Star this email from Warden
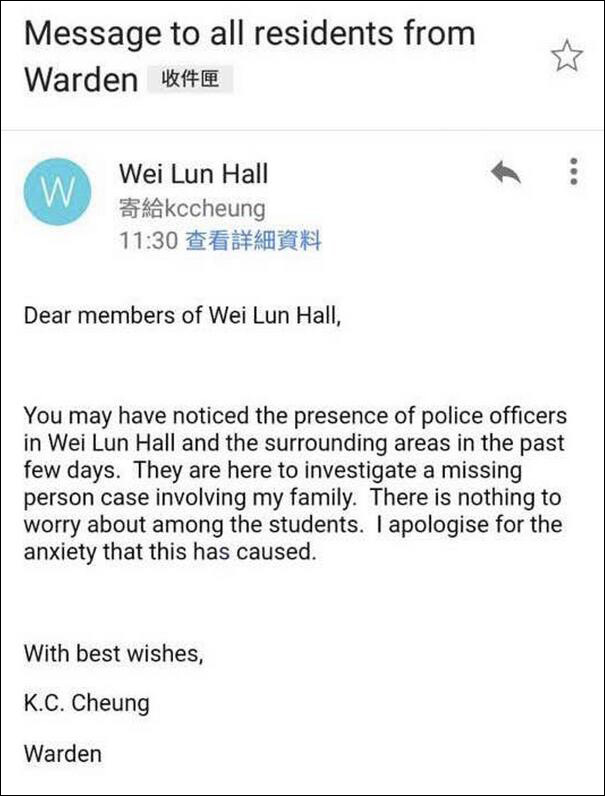 [567, 57]
